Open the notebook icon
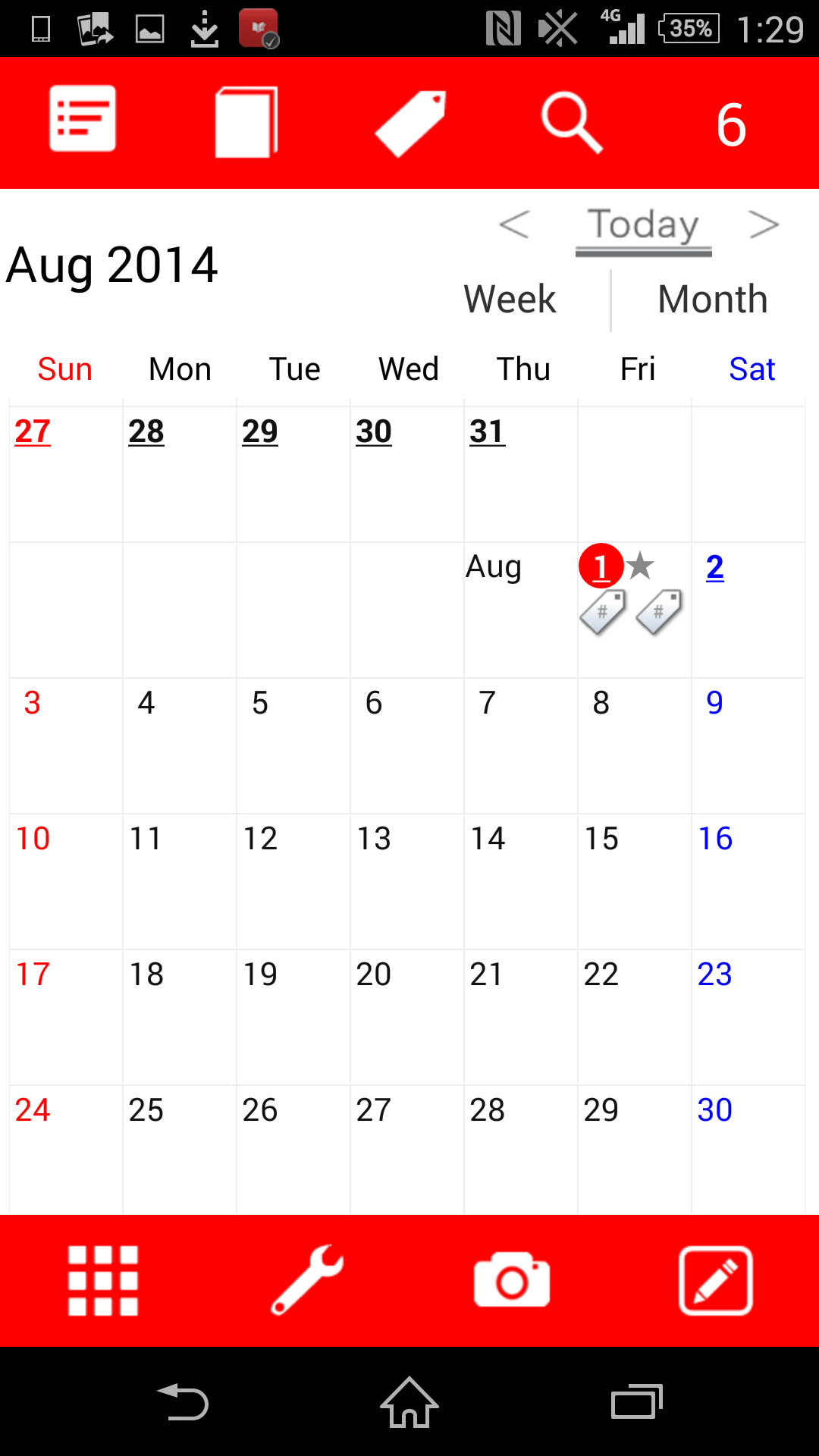Screen dimensions: 819x1456 [246, 122]
